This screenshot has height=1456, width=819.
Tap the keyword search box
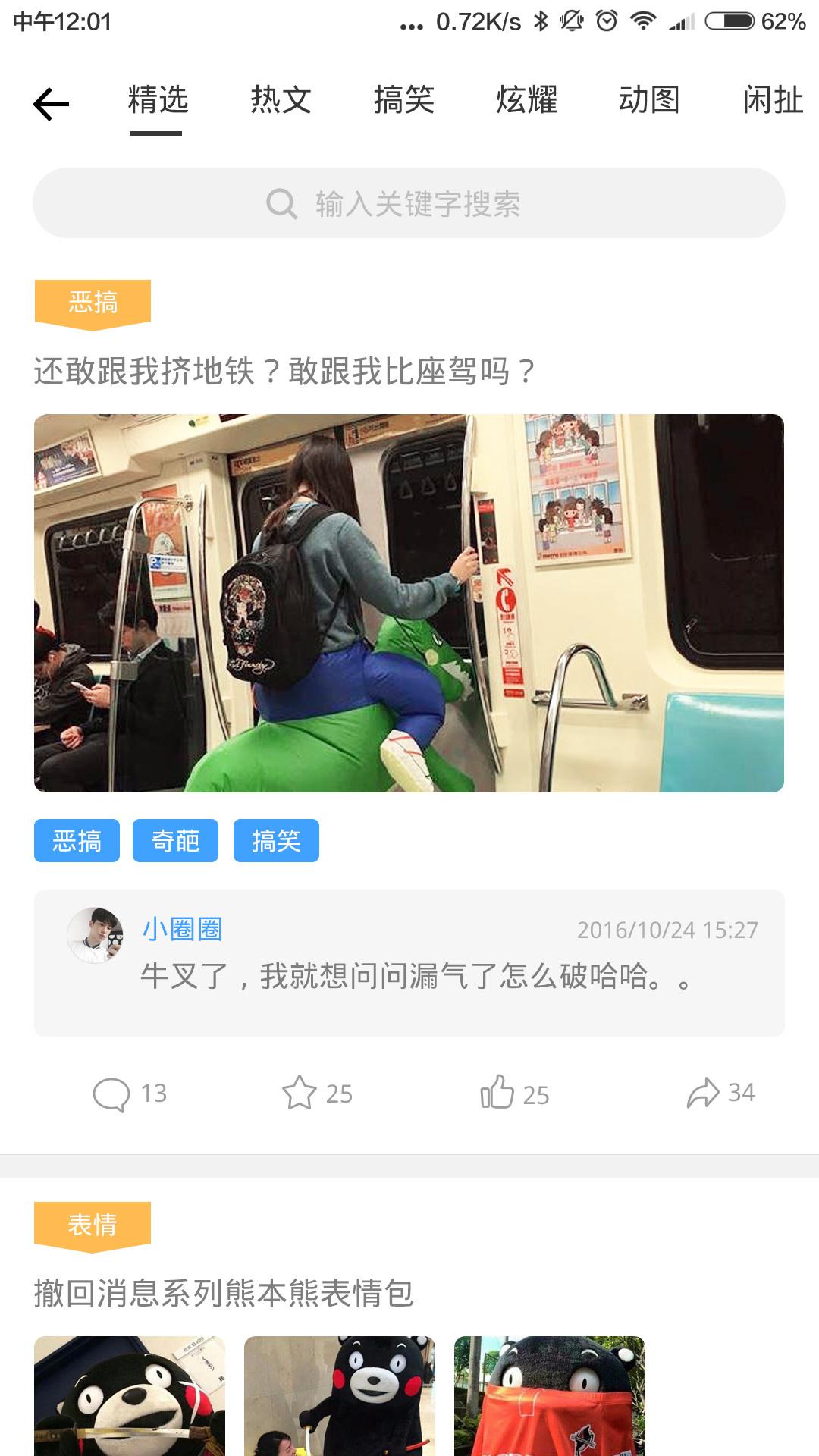click(x=409, y=203)
